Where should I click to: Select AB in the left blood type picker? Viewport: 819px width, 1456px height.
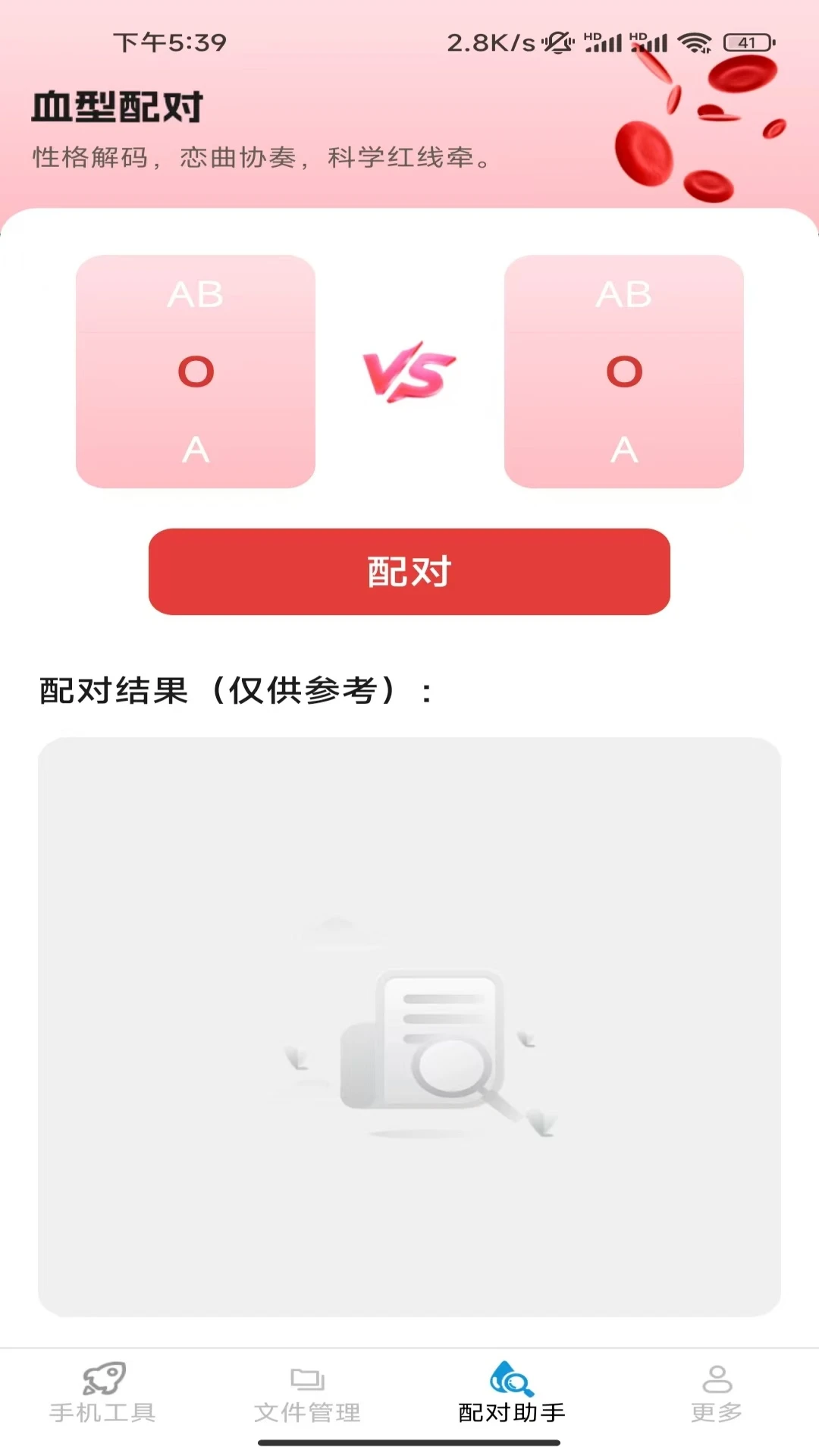(x=194, y=296)
